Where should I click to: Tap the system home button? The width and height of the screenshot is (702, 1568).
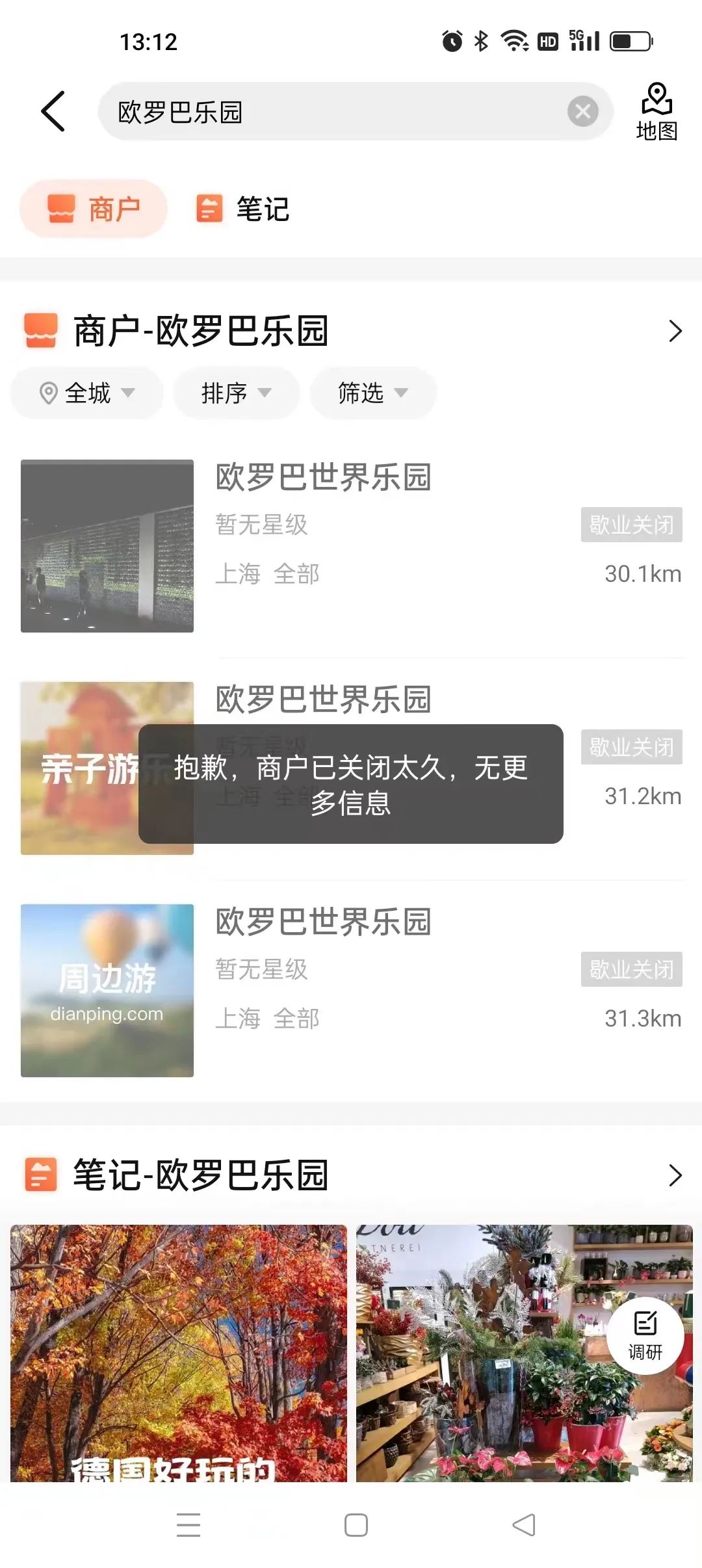coord(356,1524)
